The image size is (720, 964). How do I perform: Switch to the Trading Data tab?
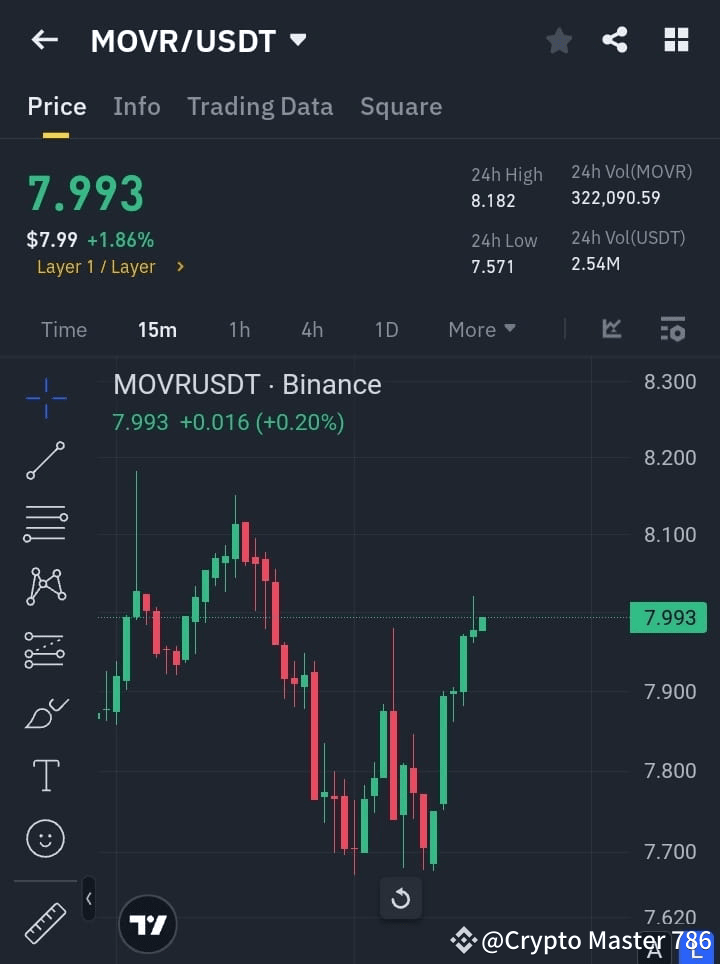(x=260, y=106)
